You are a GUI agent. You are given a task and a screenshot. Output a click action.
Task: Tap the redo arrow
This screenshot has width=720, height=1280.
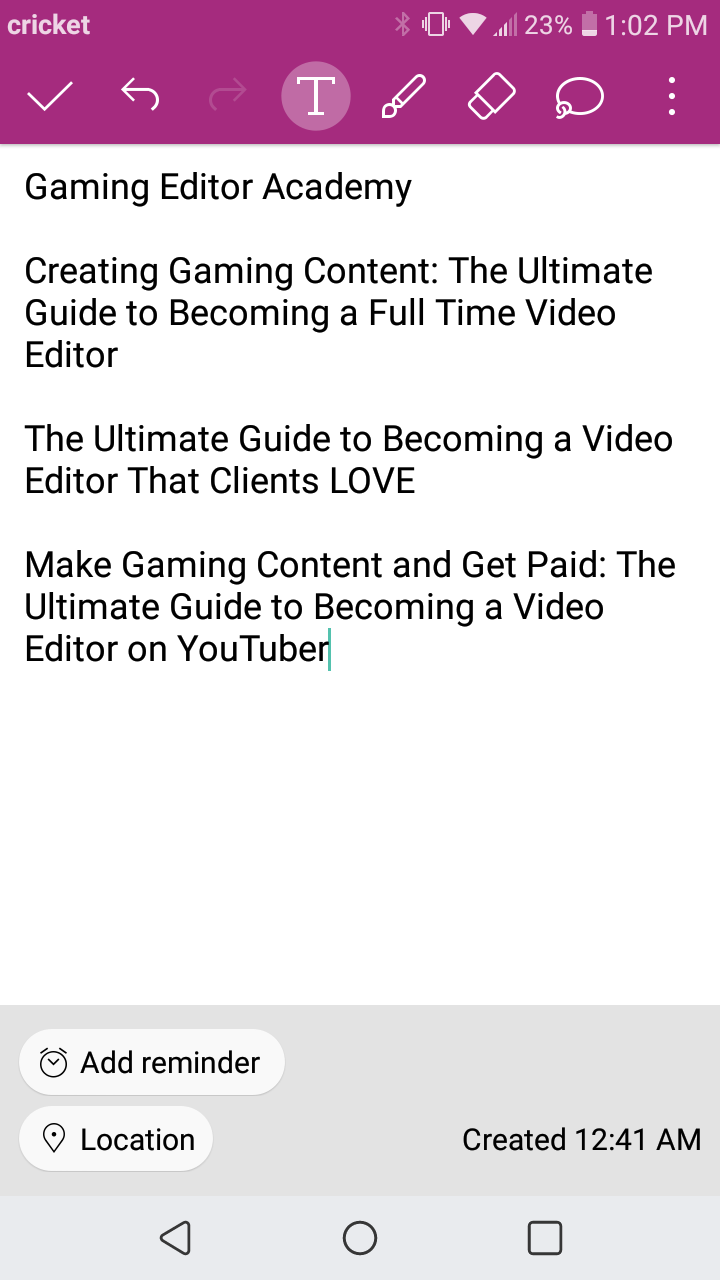coord(227,96)
